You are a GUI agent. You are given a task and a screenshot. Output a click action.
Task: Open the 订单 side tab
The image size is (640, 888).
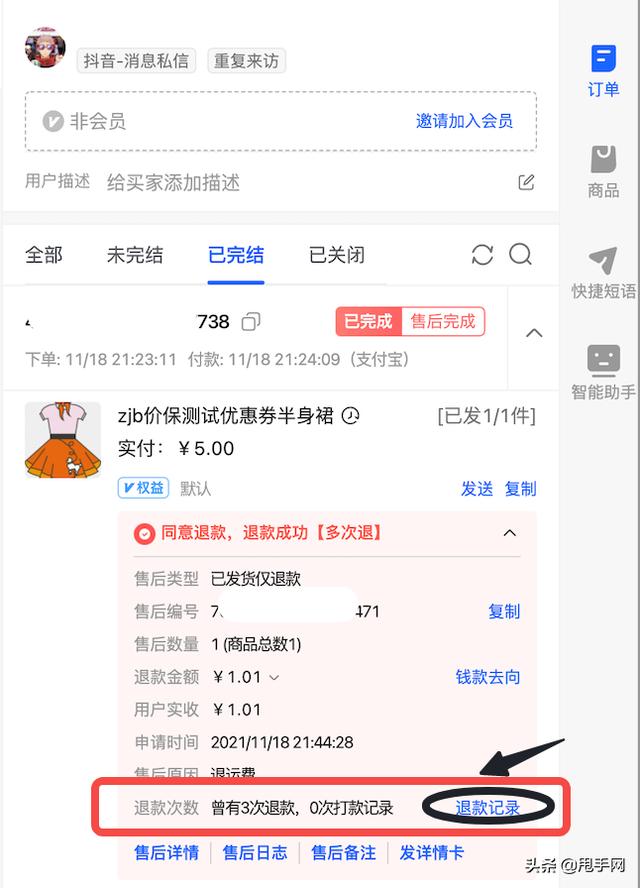point(603,70)
